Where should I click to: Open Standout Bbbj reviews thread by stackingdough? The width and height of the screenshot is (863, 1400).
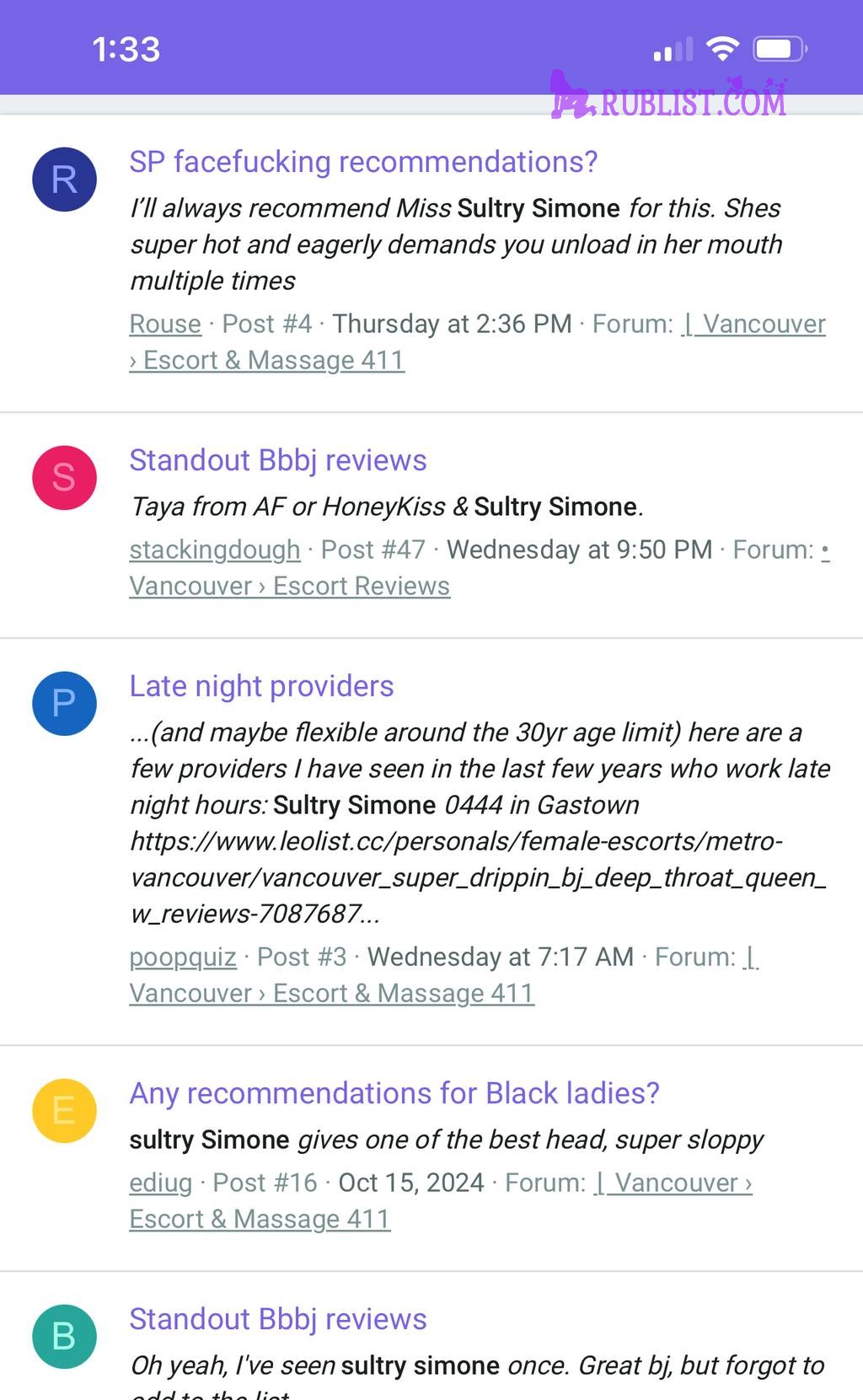277,460
